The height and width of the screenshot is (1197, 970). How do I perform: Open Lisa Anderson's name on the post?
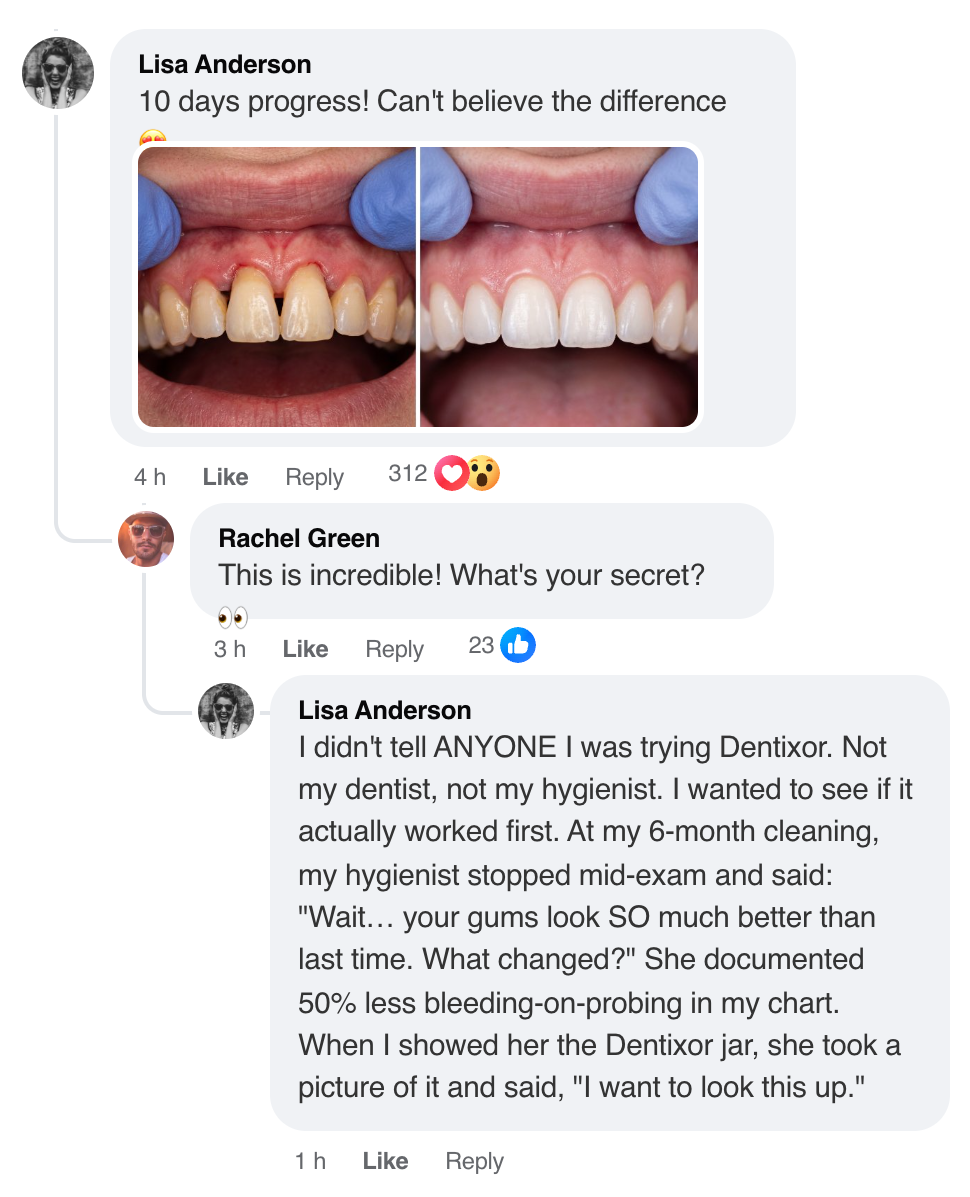coord(224,64)
